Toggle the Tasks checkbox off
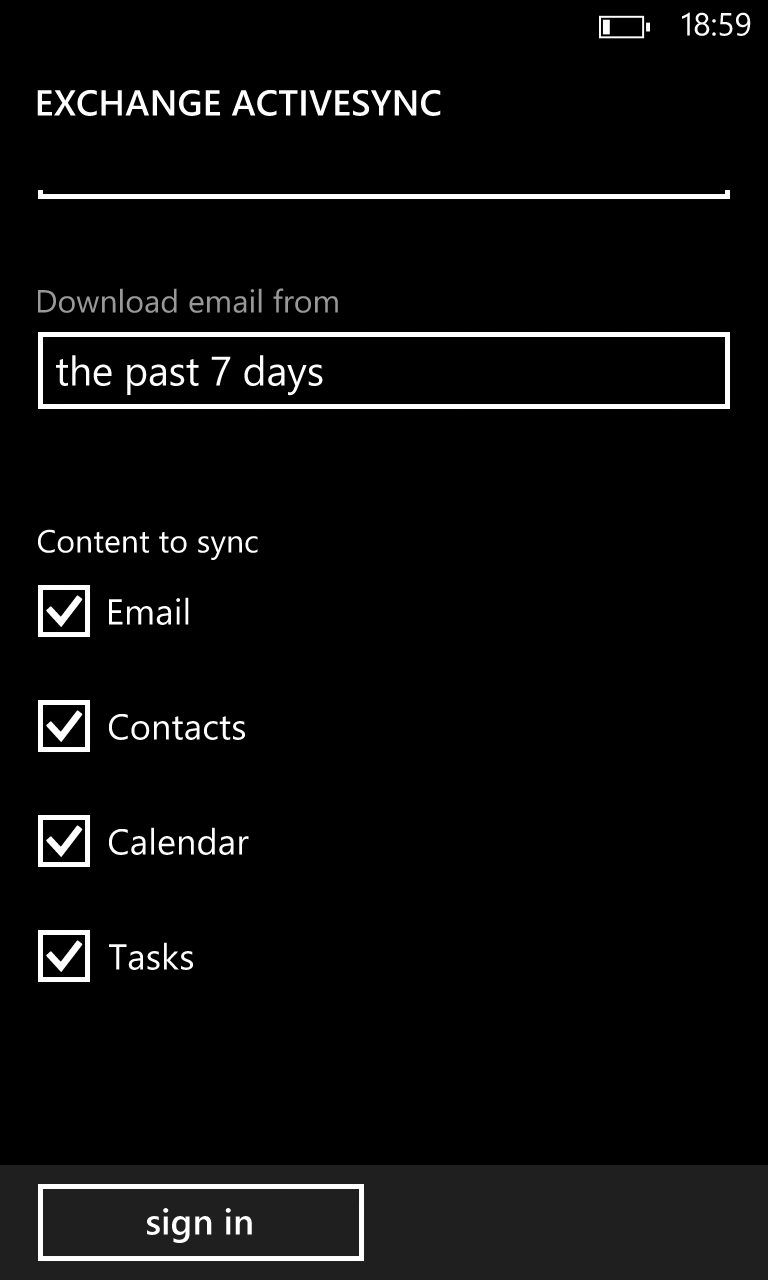This screenshot has width=768, height=1280. point(64,956)
